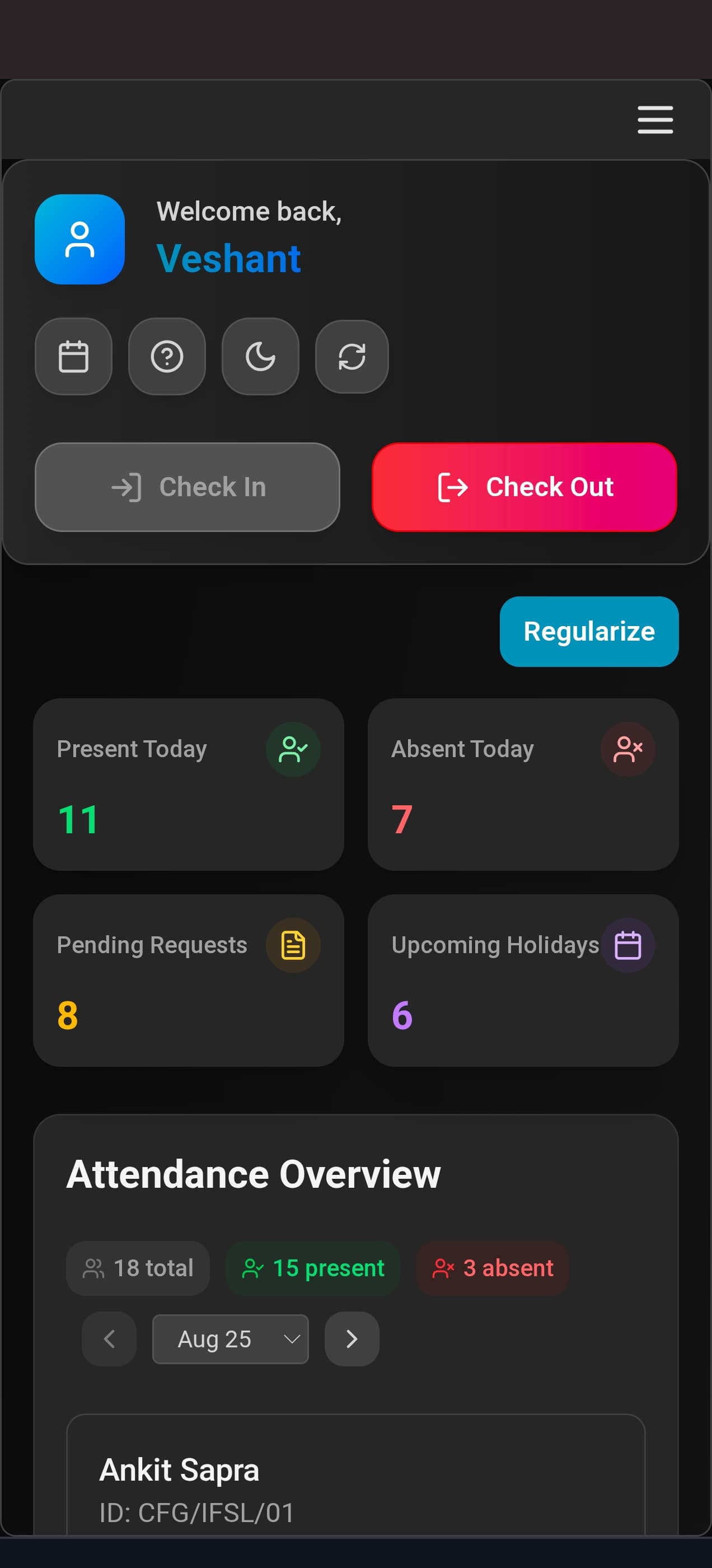Toggle the 15 present filter chip
Viewport: 712px width, 1568px height.
(x=313, y=1268)
